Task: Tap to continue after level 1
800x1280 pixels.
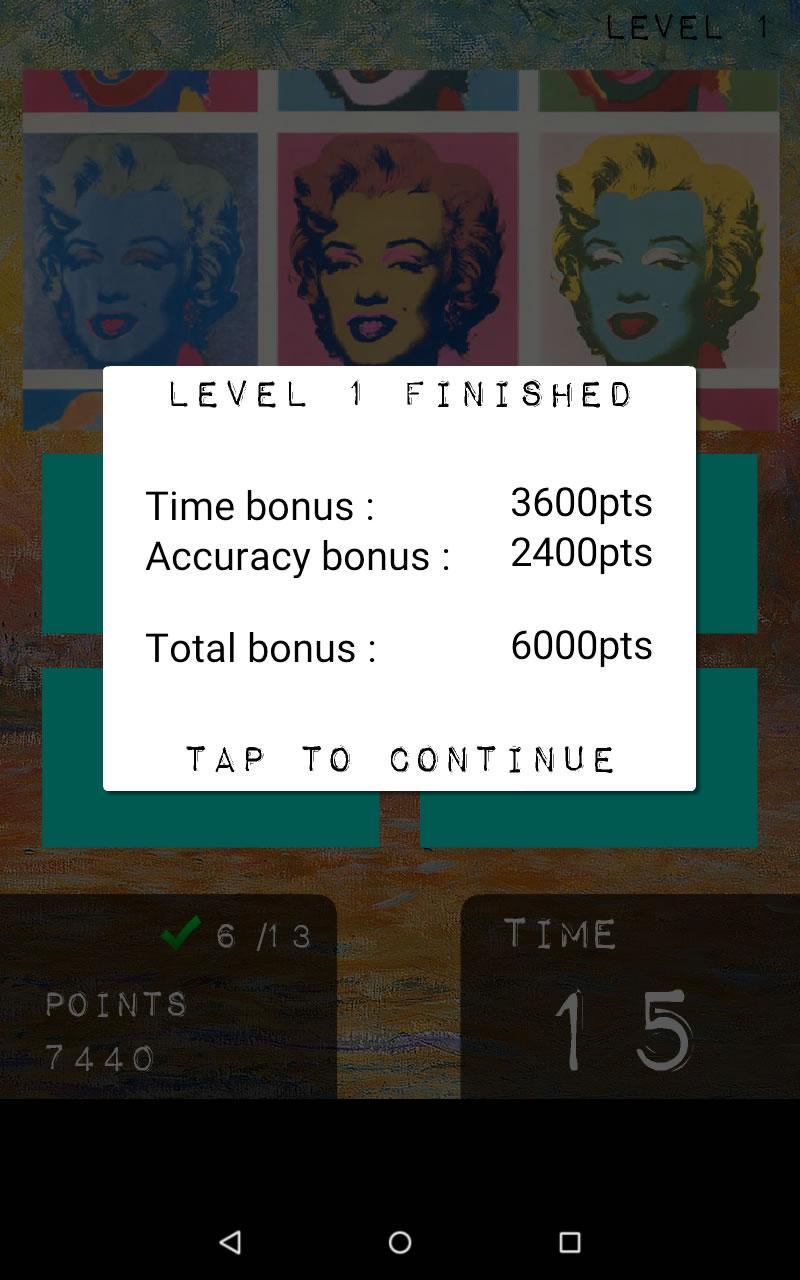Action: point(400,759)
